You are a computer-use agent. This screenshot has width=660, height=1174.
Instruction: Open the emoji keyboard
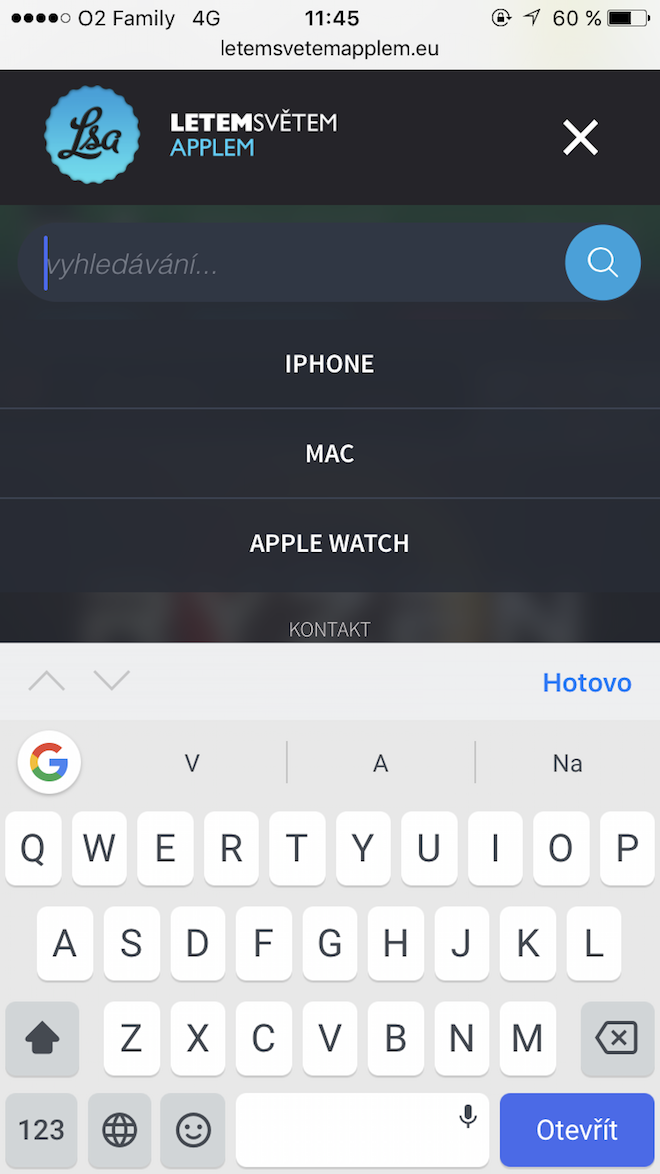point(193,1130)
